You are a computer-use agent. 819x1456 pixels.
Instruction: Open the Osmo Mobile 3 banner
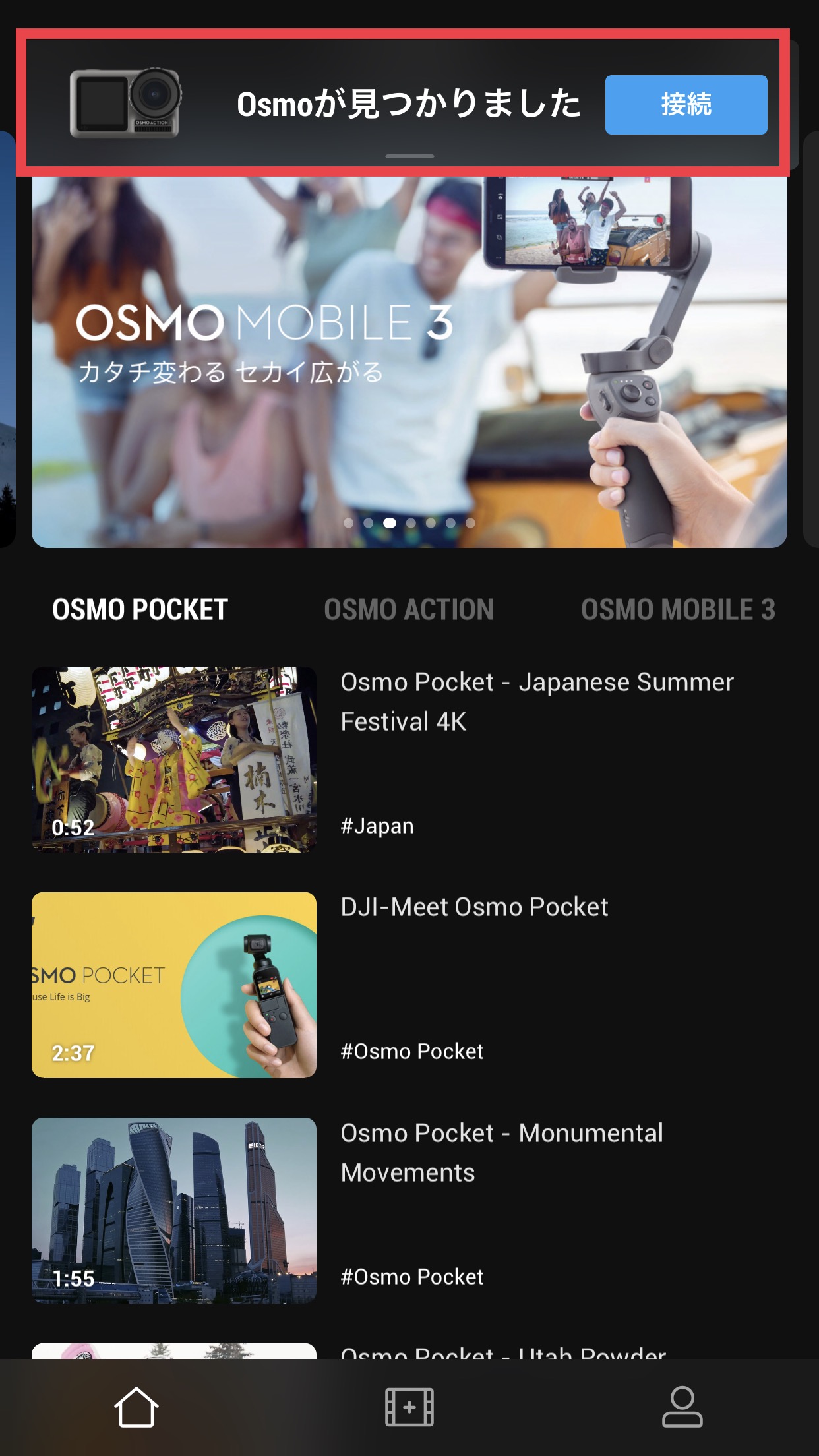pos(409,363)
